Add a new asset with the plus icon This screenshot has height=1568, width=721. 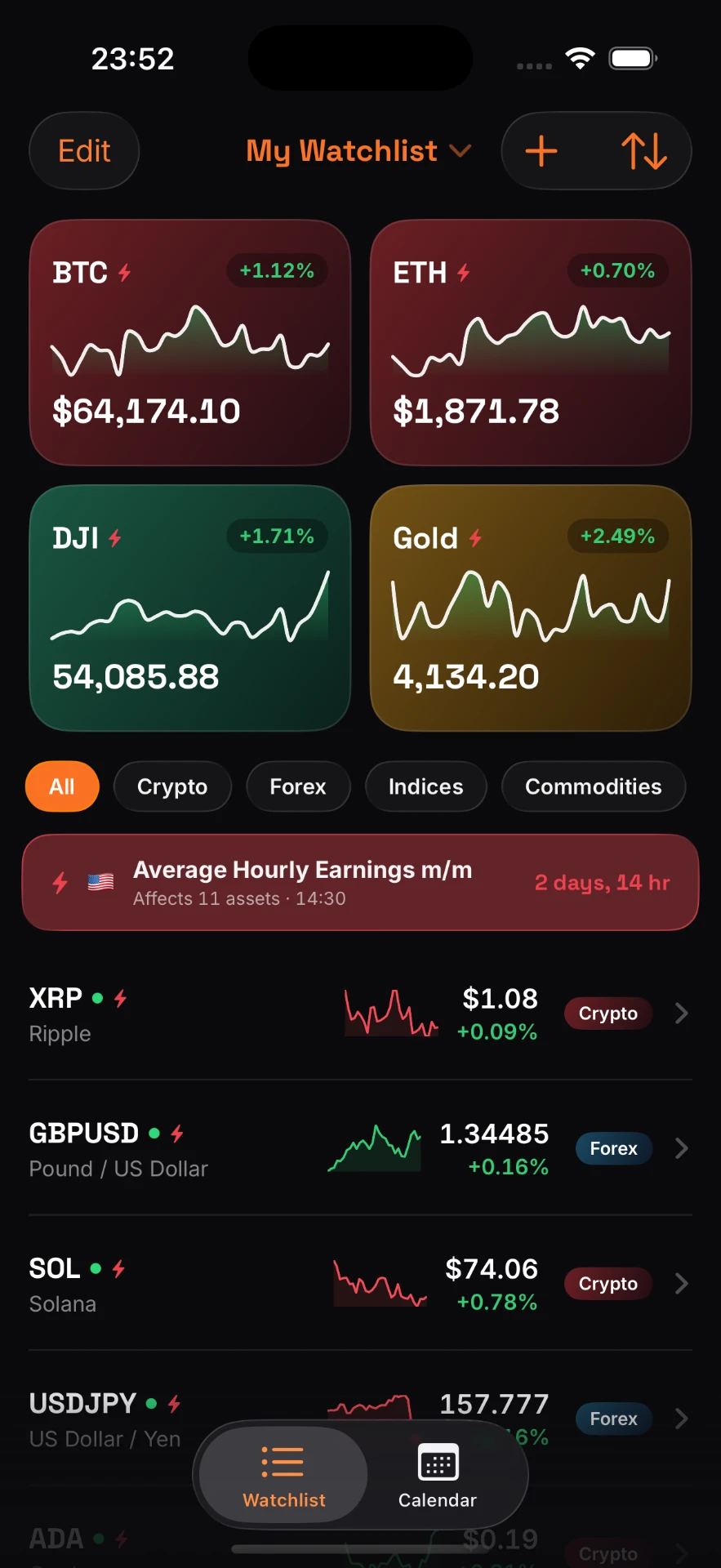pos(541,151)
